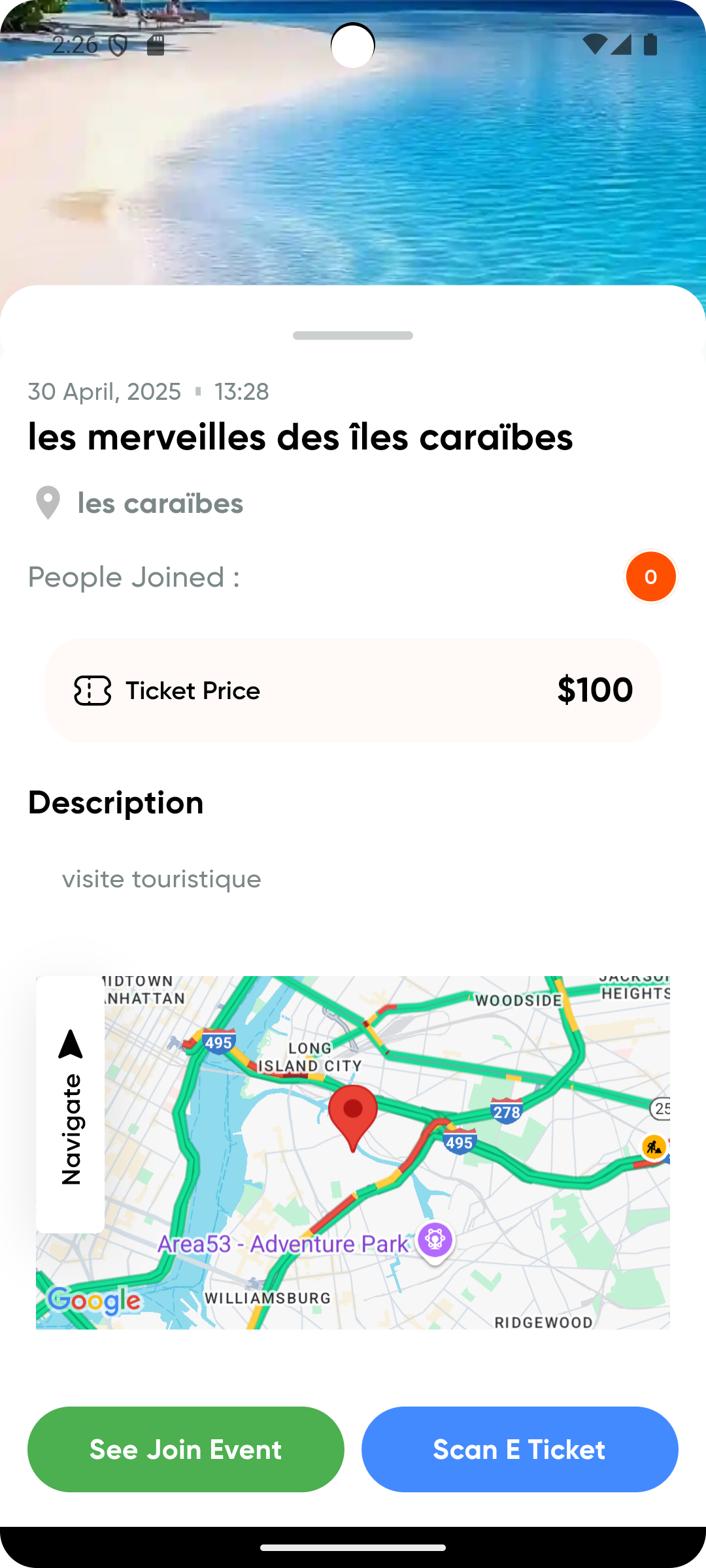The height and width of the screenshot is (1568, 706).
Task: Tap the See Join Event button
Action: (x=186, y=1448)
